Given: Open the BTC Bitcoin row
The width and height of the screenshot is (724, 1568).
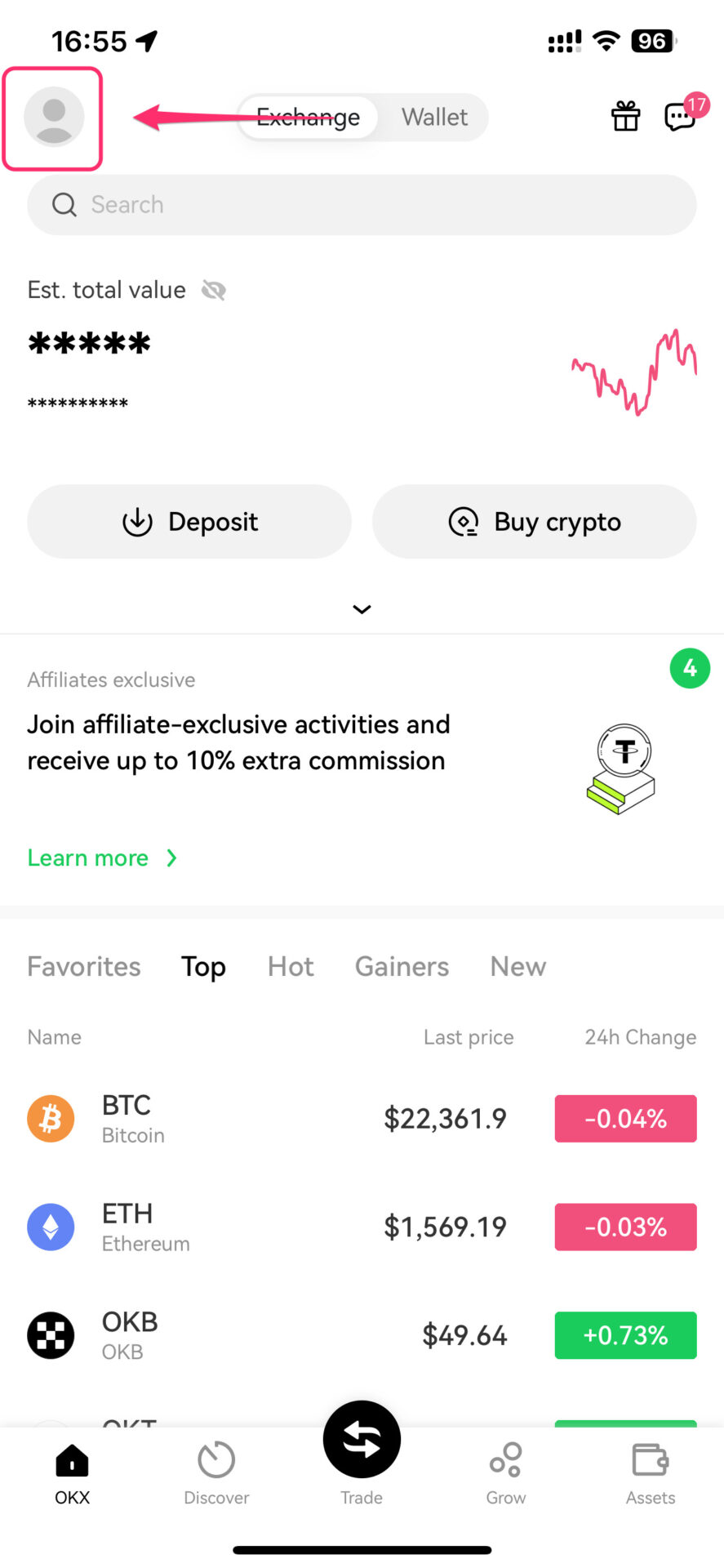Looking at the screenshot, I should click(362, 1119).
